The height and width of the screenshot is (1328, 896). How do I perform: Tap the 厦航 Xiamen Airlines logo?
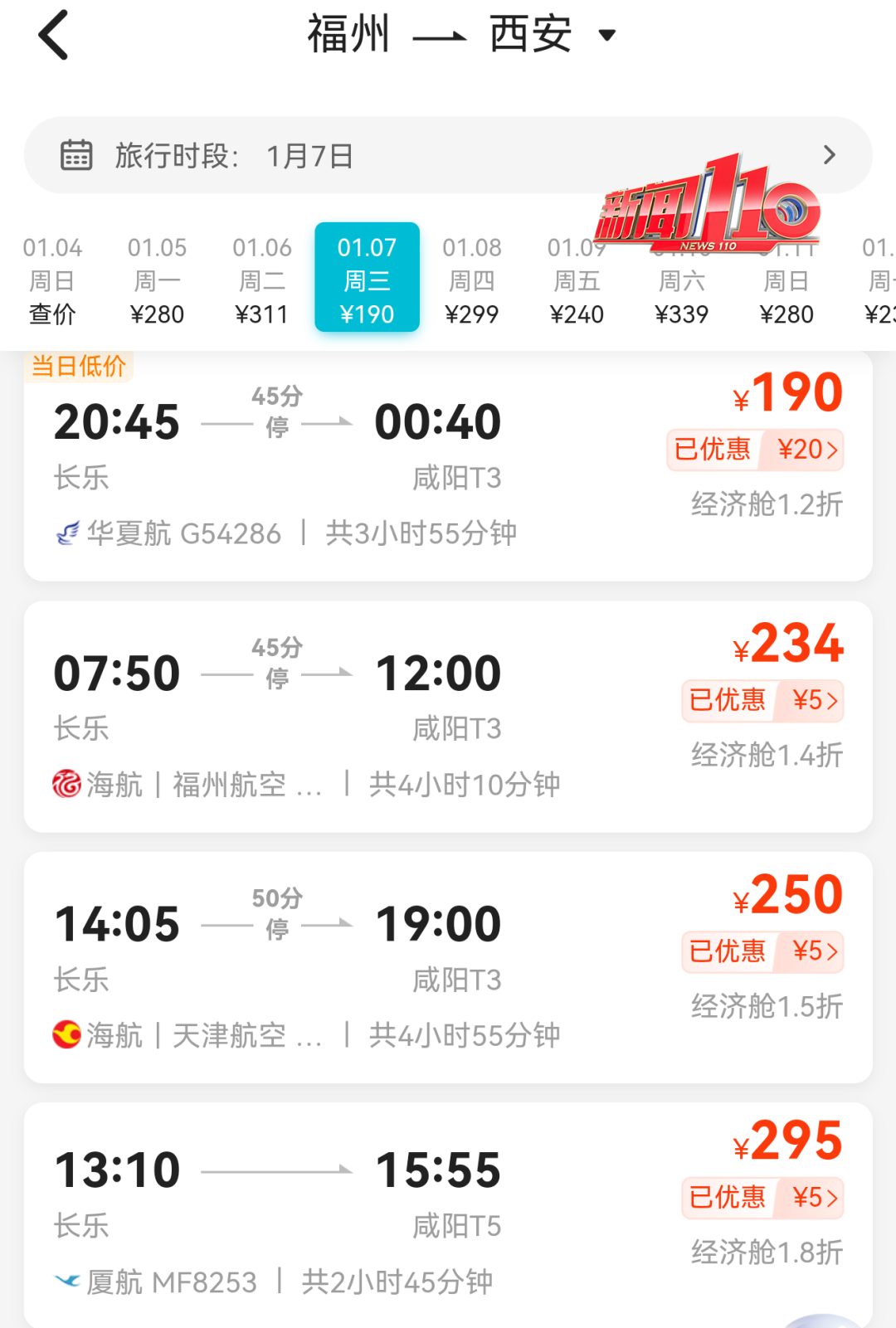click(x=66, y=1282)
